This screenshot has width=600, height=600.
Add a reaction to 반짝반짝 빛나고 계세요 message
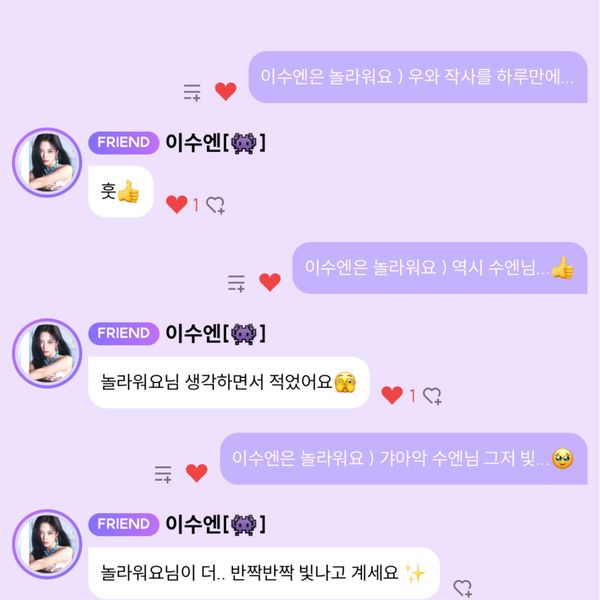462,587
